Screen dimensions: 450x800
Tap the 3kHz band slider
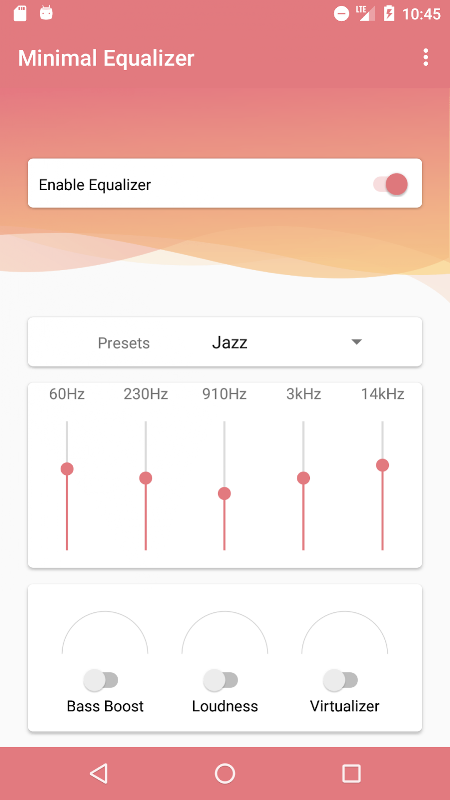[303, 485]
